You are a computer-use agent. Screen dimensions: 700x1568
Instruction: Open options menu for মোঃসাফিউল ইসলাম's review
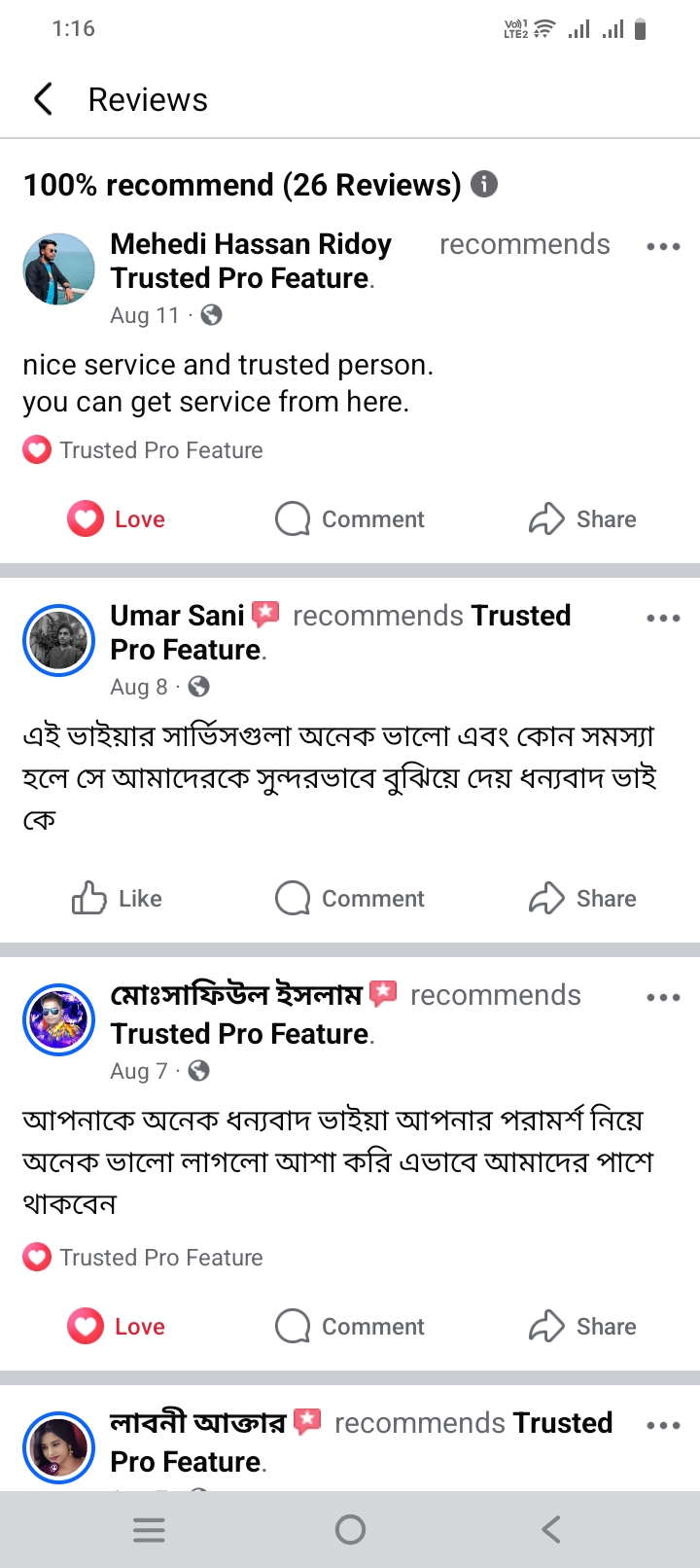coord(663,998)
